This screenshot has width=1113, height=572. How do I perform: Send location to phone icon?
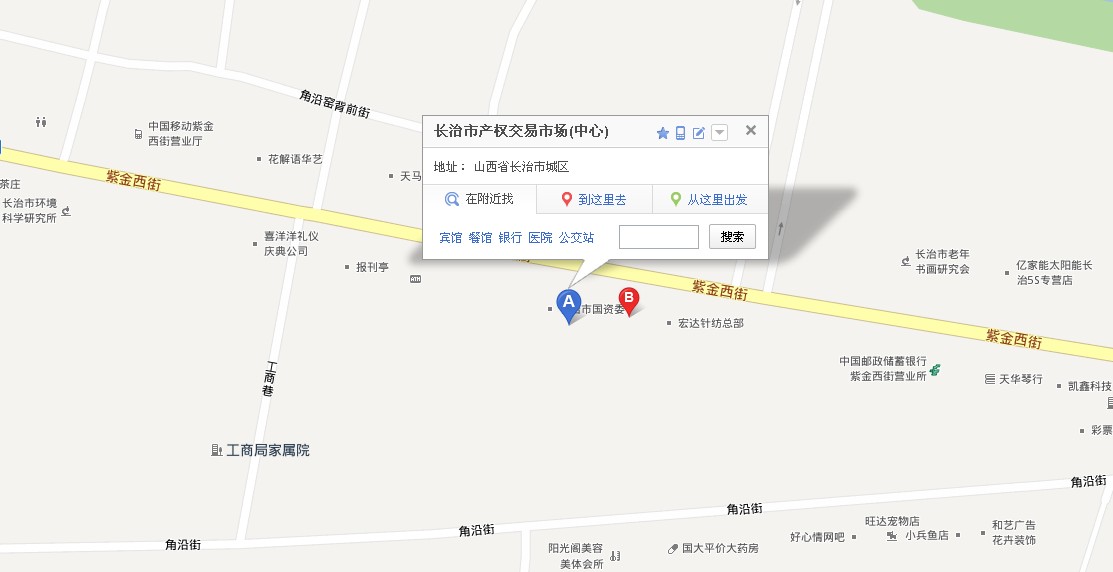680,133
